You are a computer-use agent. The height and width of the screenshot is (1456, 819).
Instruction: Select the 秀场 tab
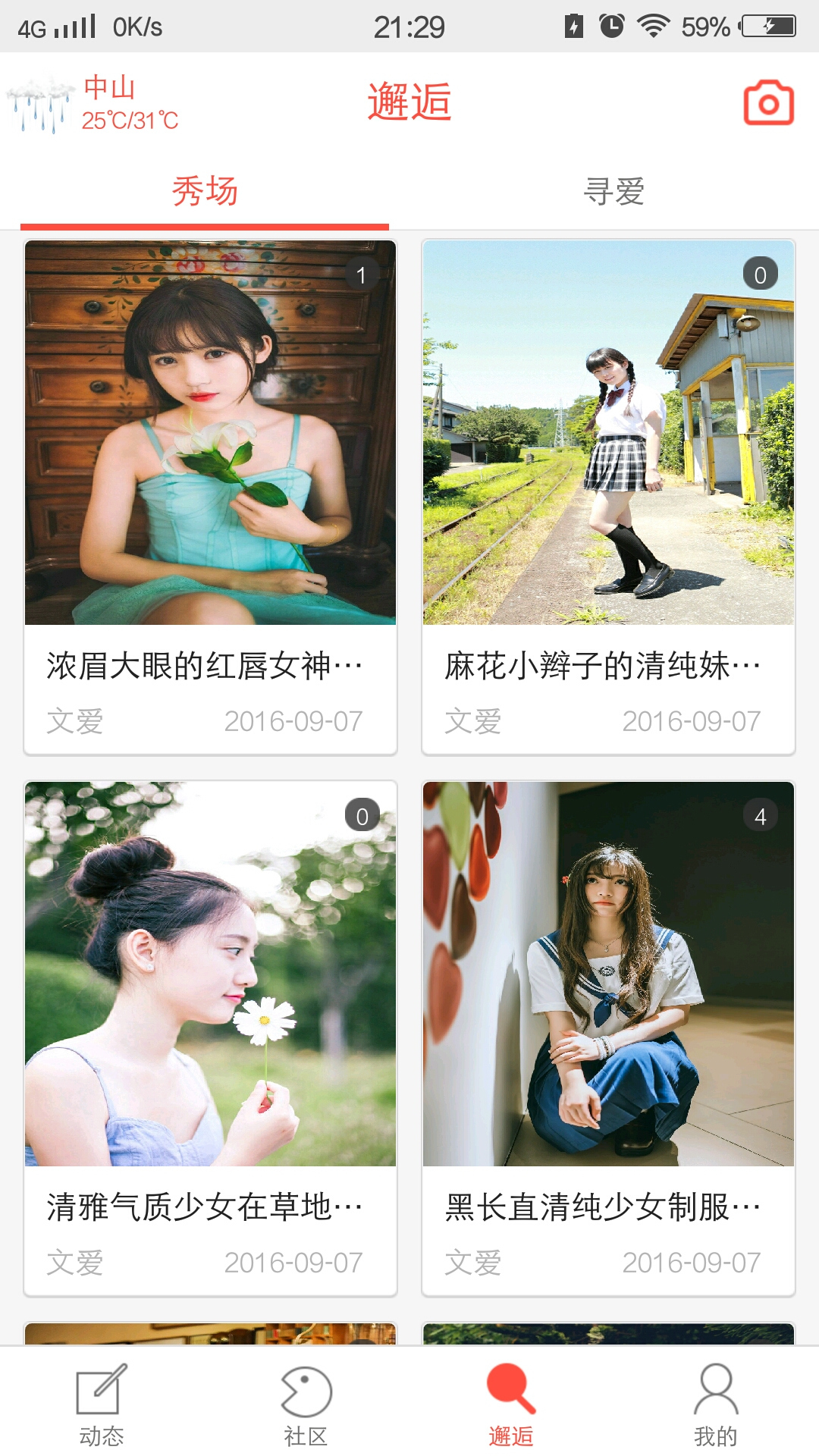tap(205, 191)
